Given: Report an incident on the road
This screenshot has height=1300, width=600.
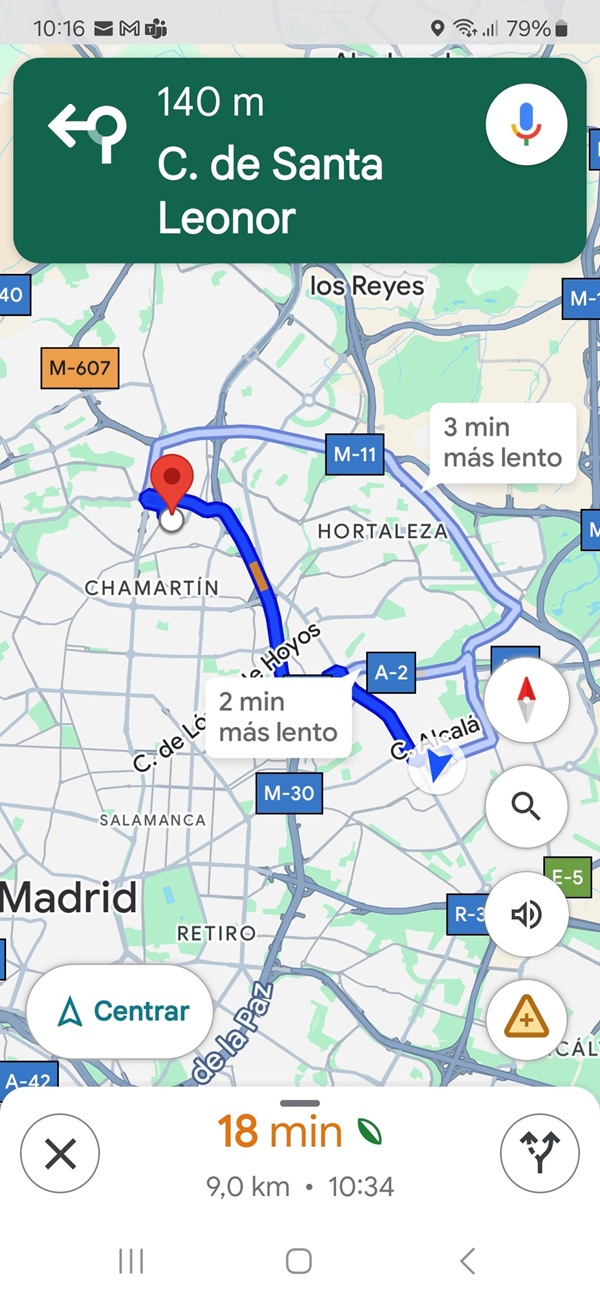Looking at the screenshot, I should pyautogui.click(x=526, y=1020).
